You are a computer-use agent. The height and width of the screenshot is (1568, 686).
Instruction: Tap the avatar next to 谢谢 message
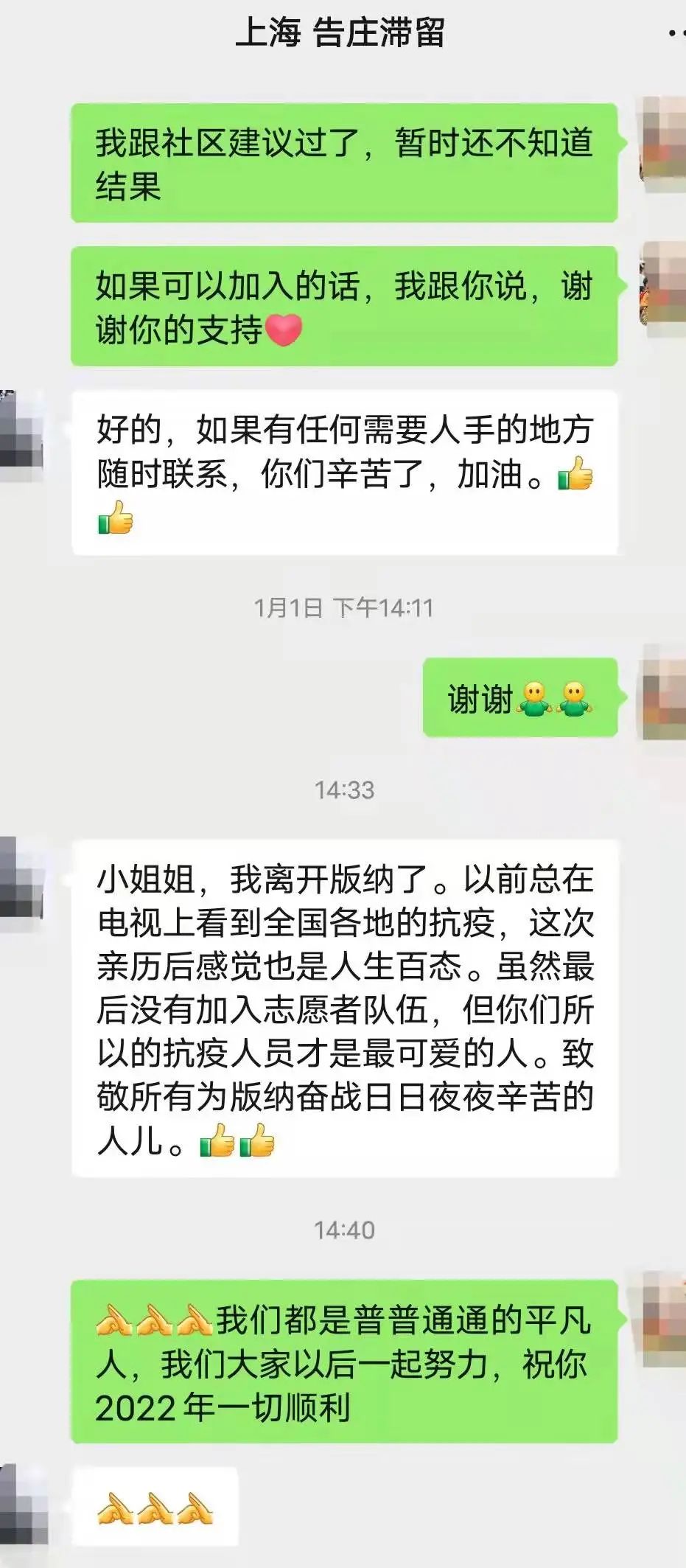663,691
